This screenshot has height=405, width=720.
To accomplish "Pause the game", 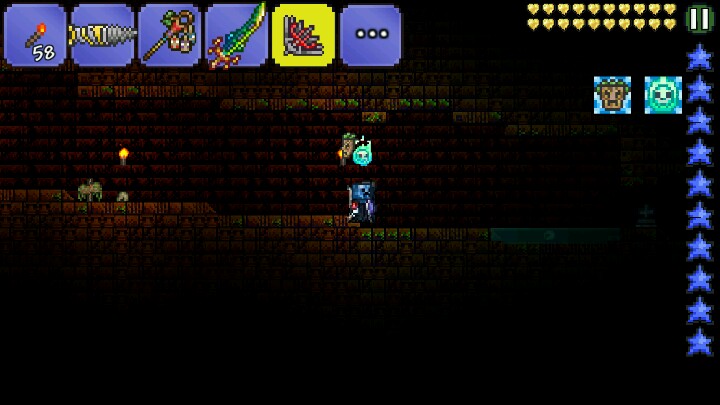I will coord(700,19).
